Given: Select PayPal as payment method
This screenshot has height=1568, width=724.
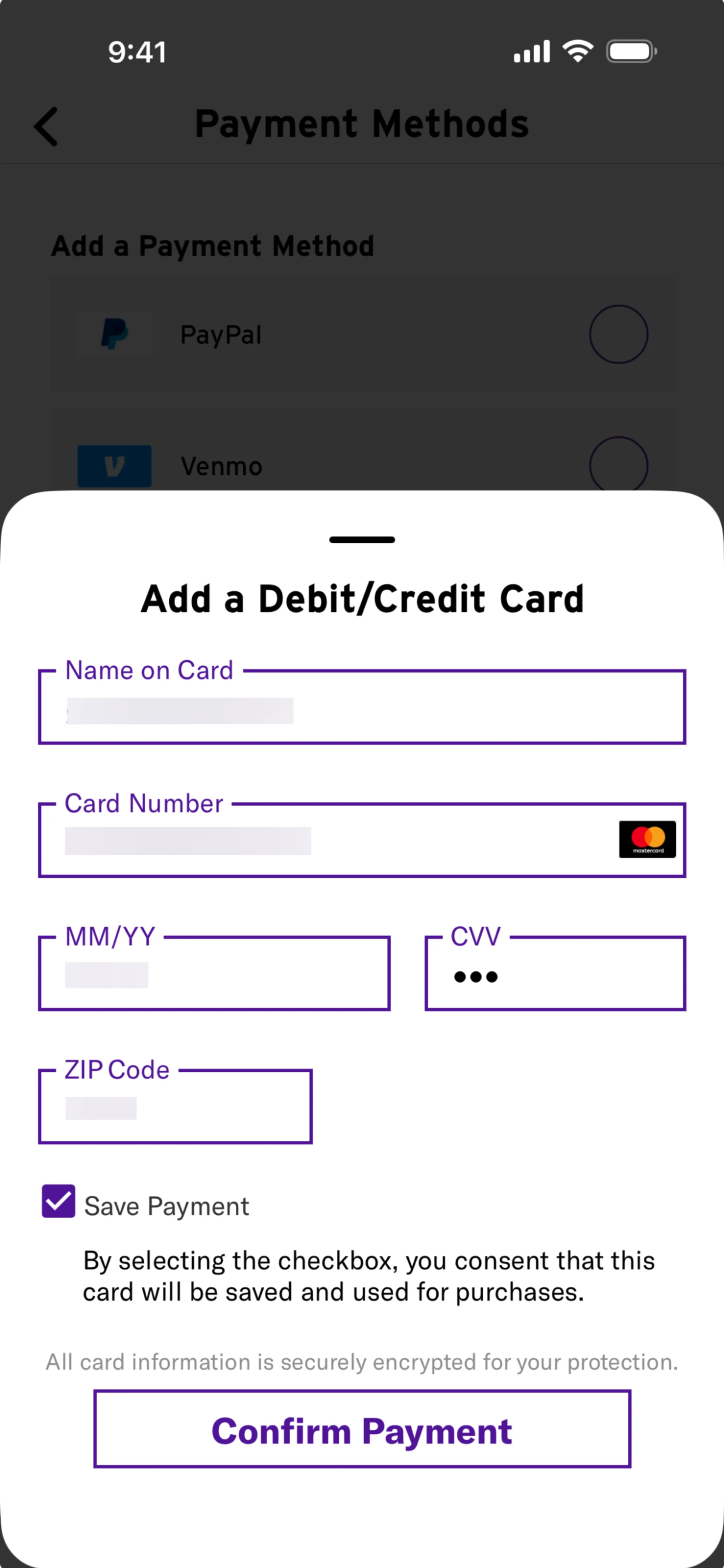Looking at the screenshot, I should 618,334.
